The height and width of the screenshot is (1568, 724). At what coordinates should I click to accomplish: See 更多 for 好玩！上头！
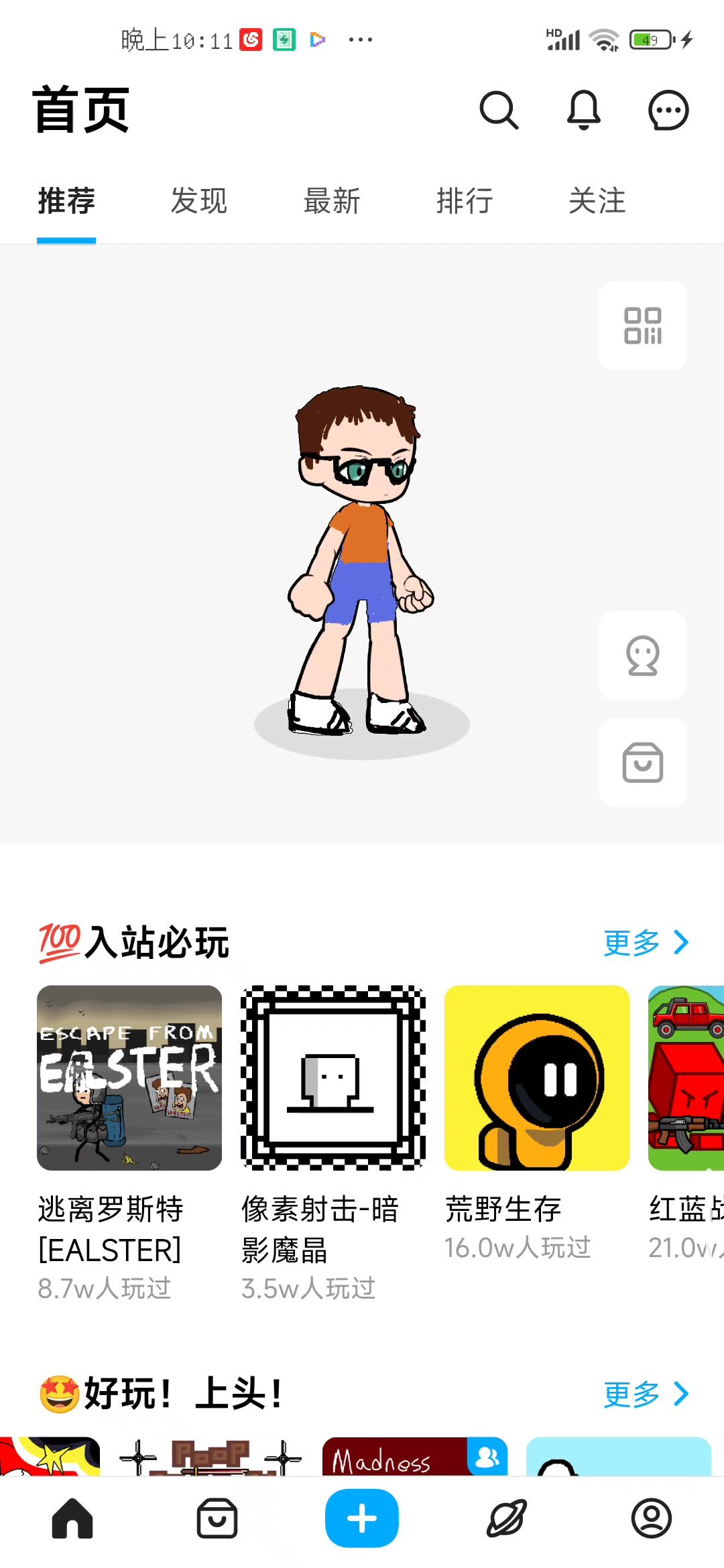coord(646,1394)
